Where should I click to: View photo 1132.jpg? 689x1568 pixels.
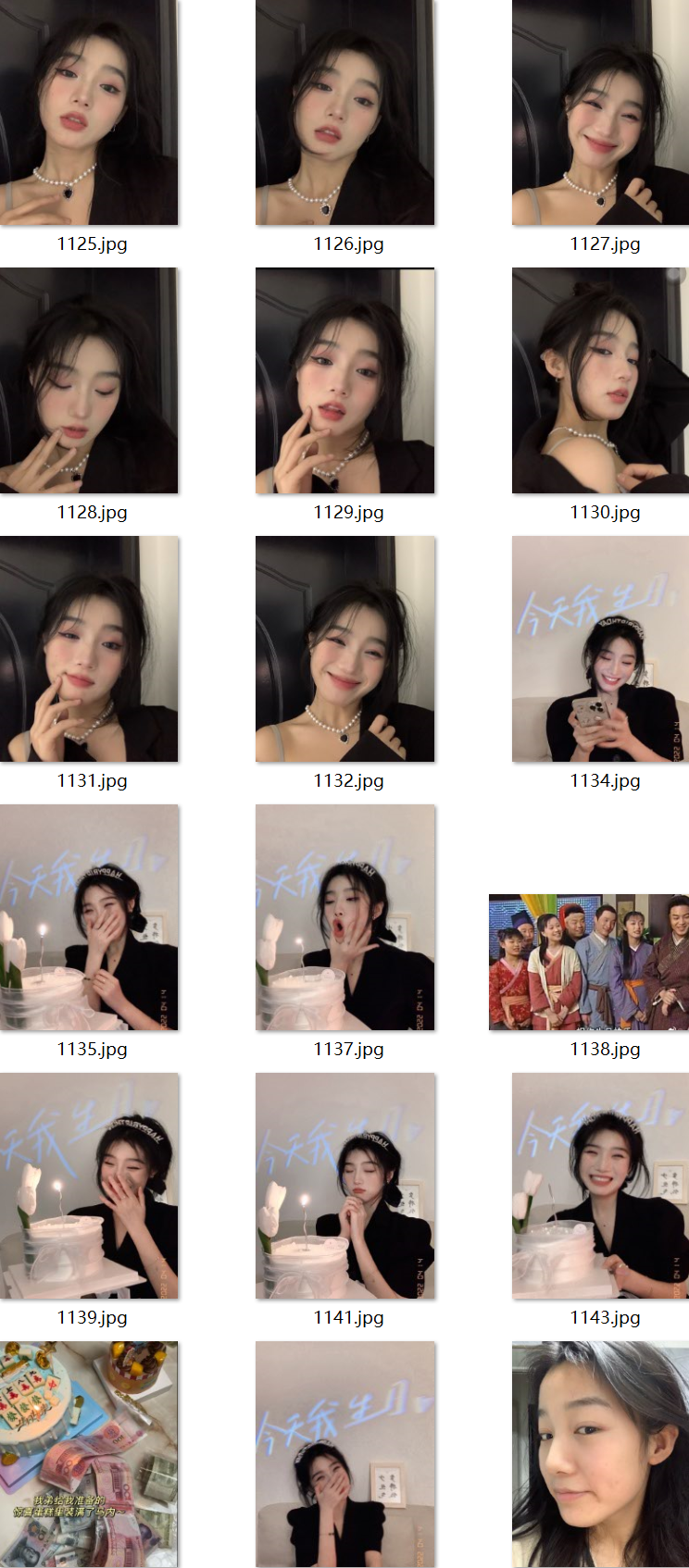[344, 649]
